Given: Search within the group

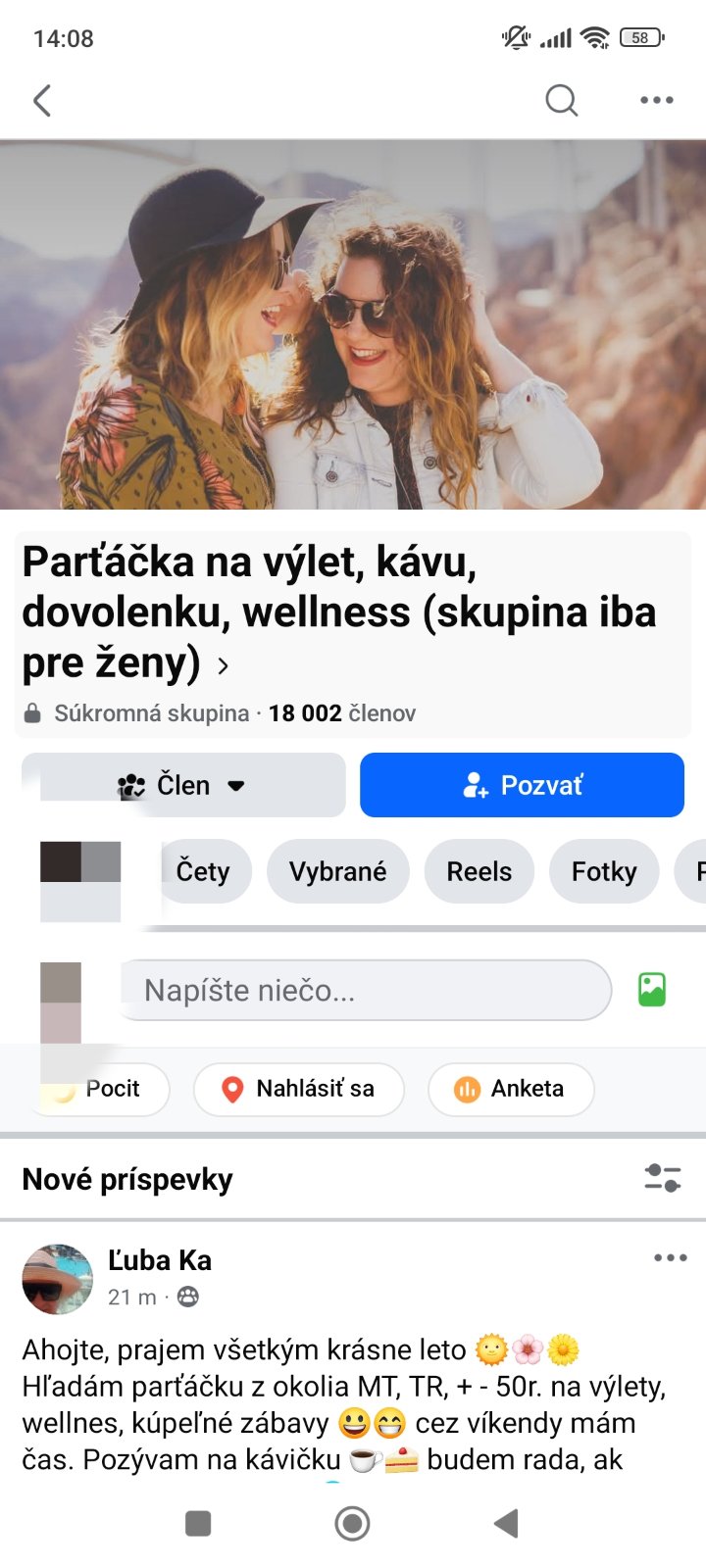Looking at the screenshot, I should (561, 100).
